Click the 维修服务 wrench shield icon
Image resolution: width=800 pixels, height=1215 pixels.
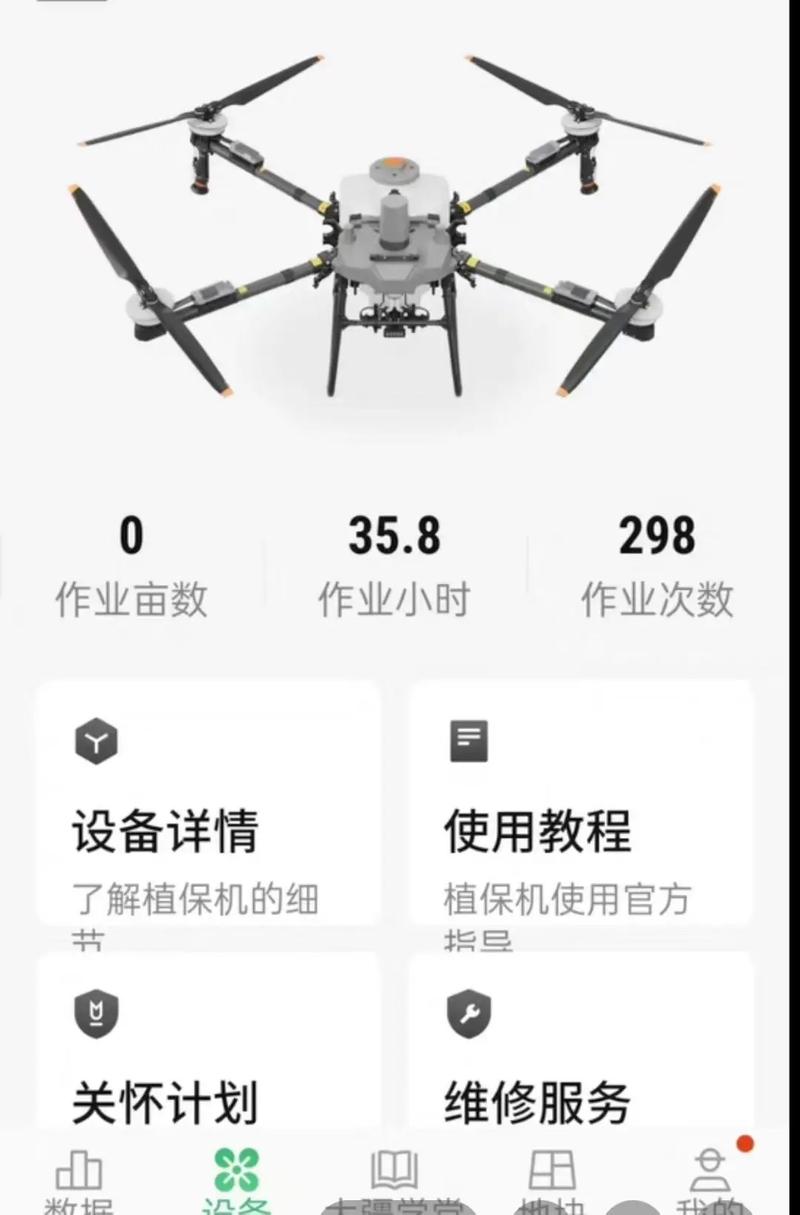coord(468,1013)
